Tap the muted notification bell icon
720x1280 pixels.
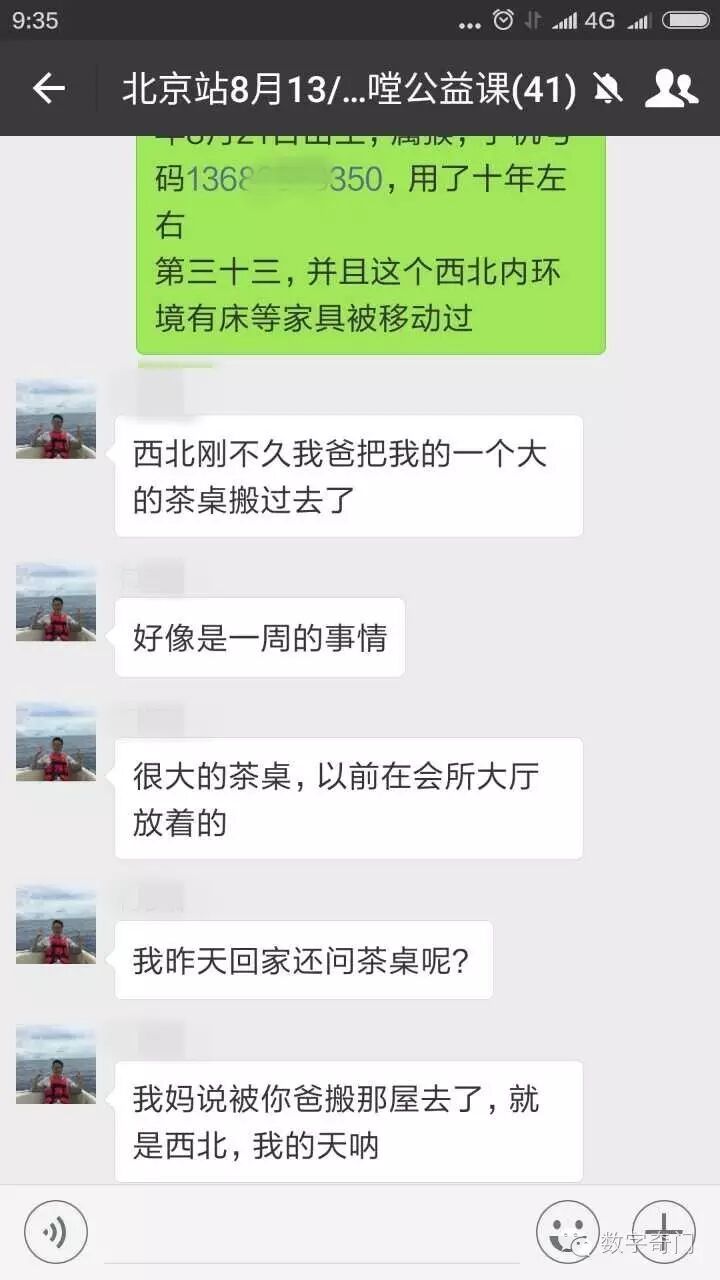pos(608,87)
